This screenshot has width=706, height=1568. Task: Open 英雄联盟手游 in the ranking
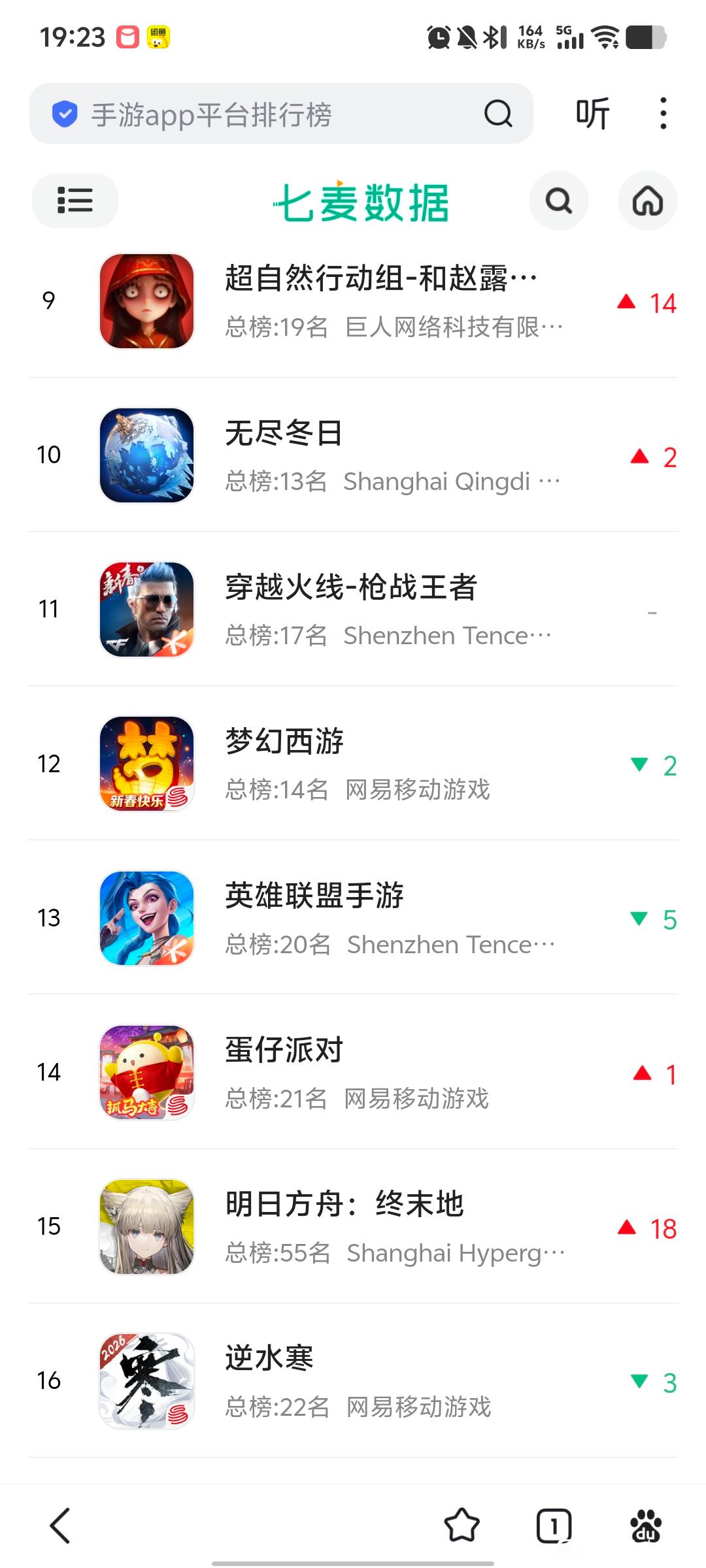[x=379, y=918]
